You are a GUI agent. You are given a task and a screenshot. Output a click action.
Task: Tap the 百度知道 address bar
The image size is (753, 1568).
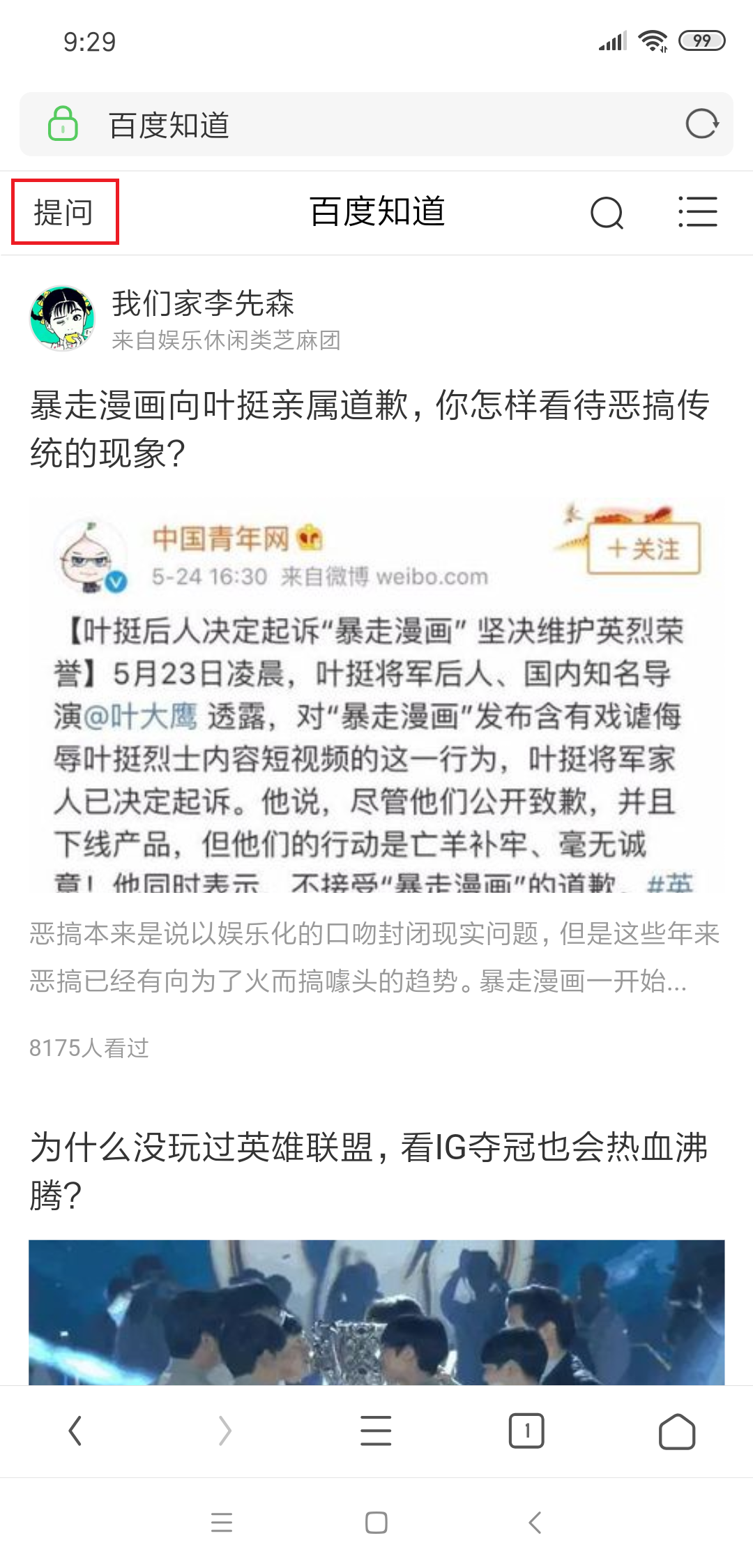tap(376, 125)
